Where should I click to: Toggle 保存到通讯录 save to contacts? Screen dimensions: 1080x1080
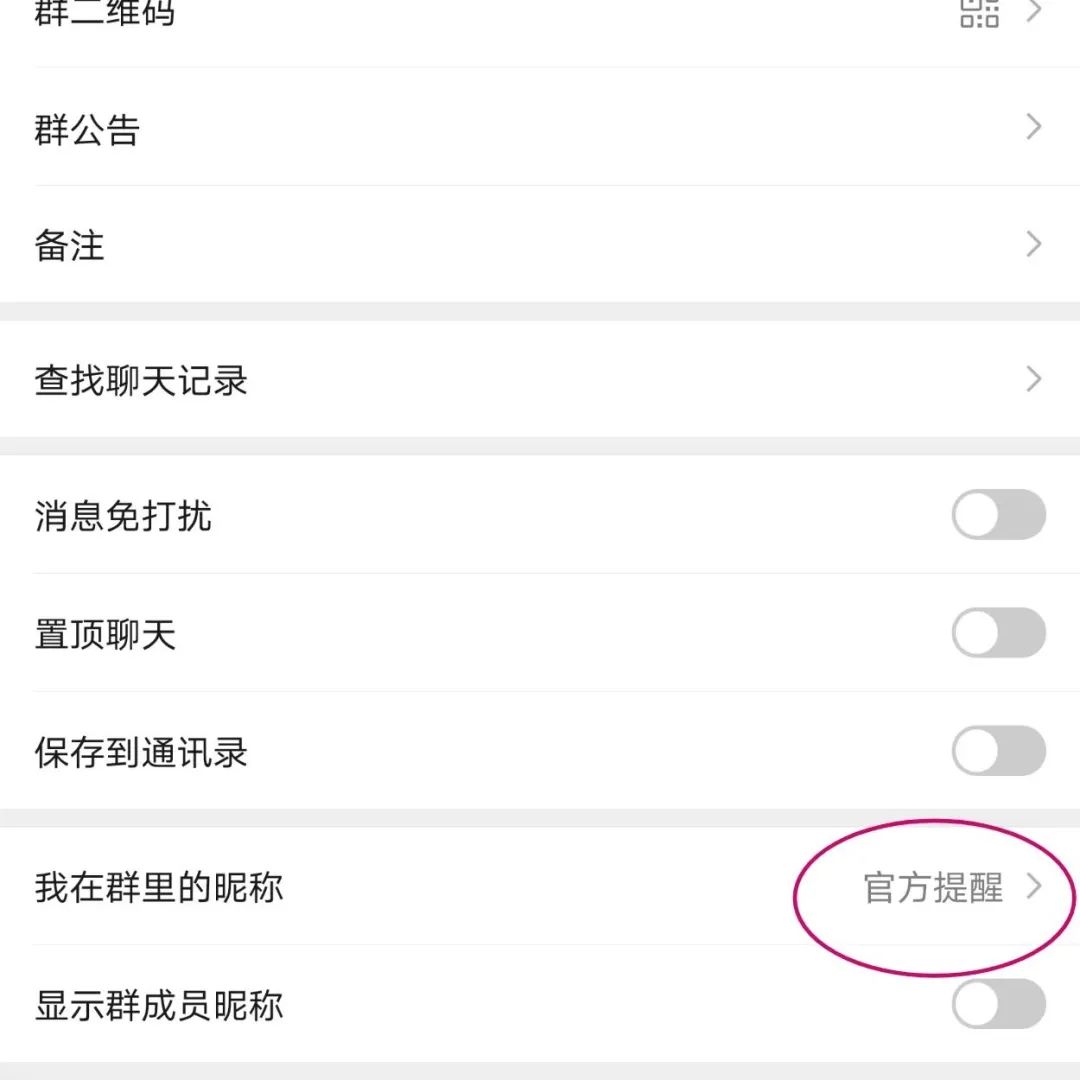point(997,751)
